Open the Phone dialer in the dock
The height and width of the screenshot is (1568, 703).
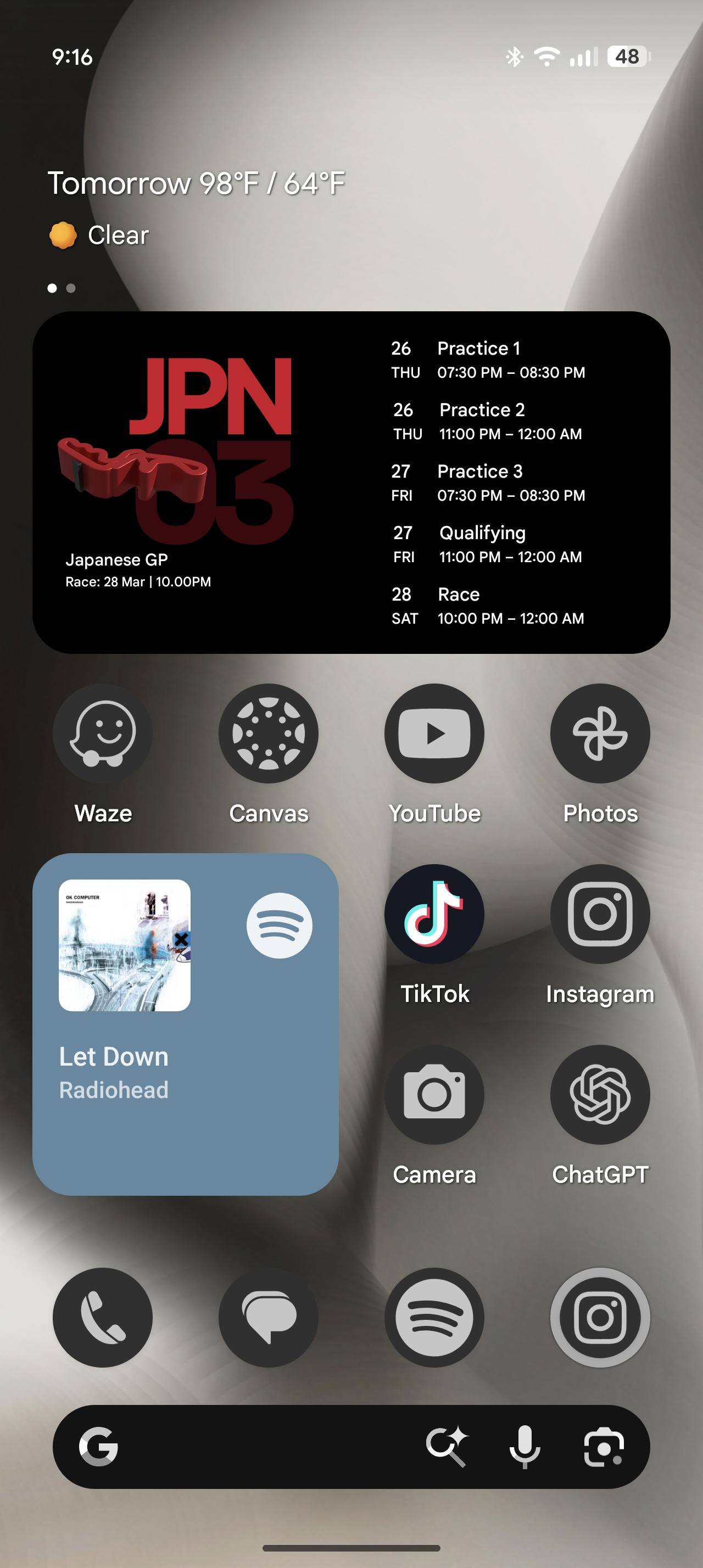tap(102, 1317)
